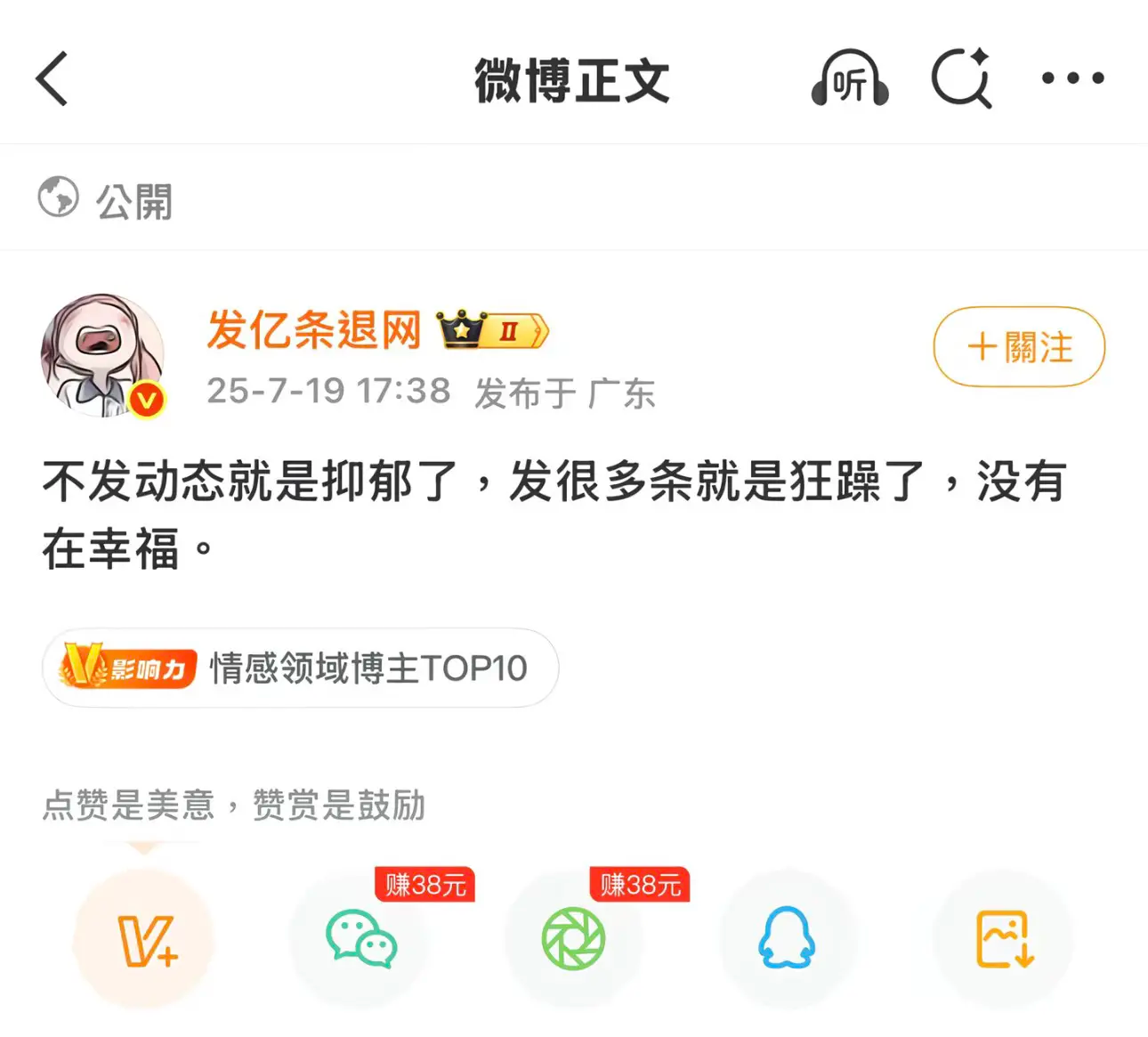Go back from the Weibo post
1148x1037 pixels.
tap(53, 78)
